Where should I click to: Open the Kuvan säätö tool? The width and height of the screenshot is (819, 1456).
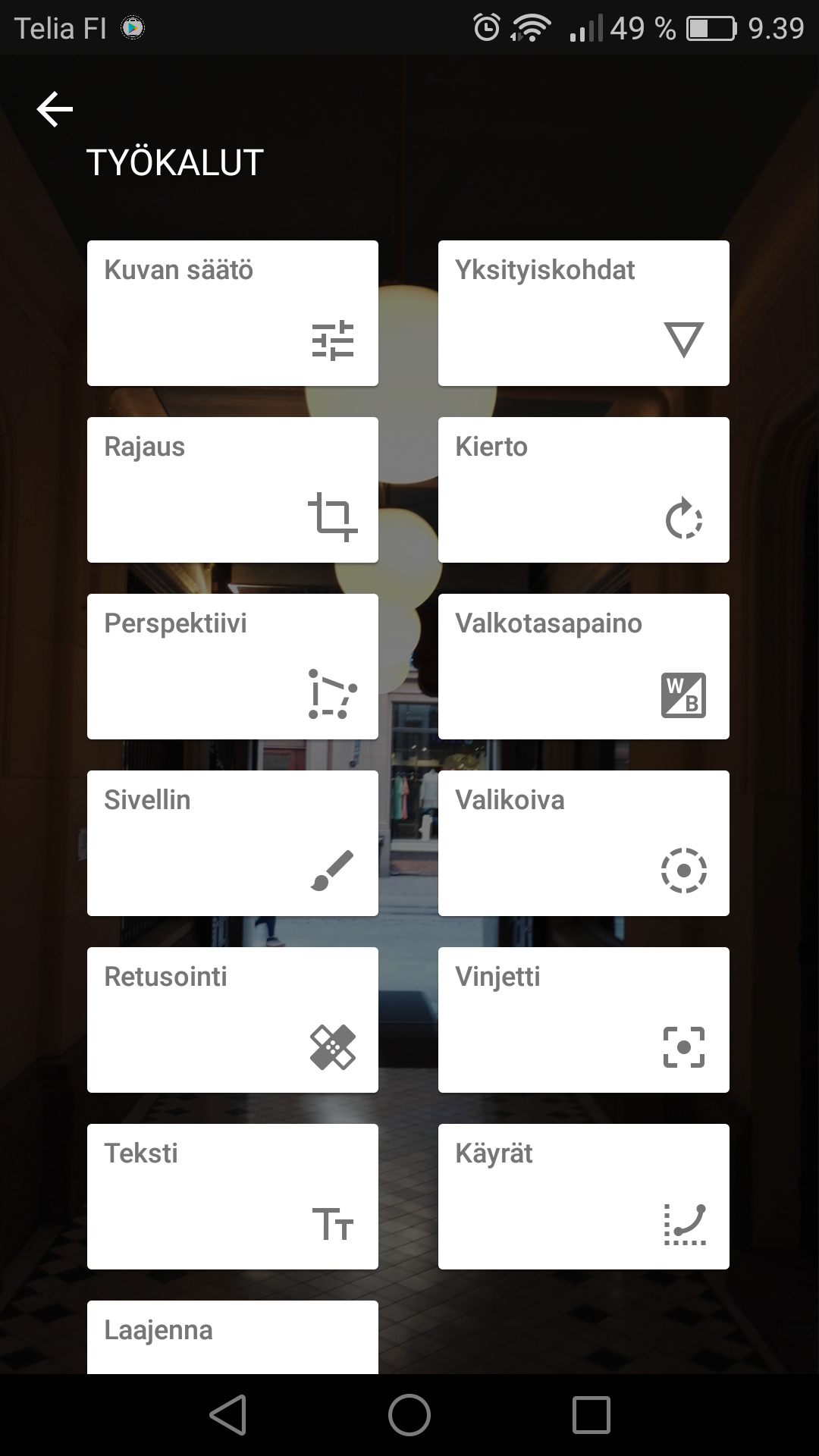[232, 312]
